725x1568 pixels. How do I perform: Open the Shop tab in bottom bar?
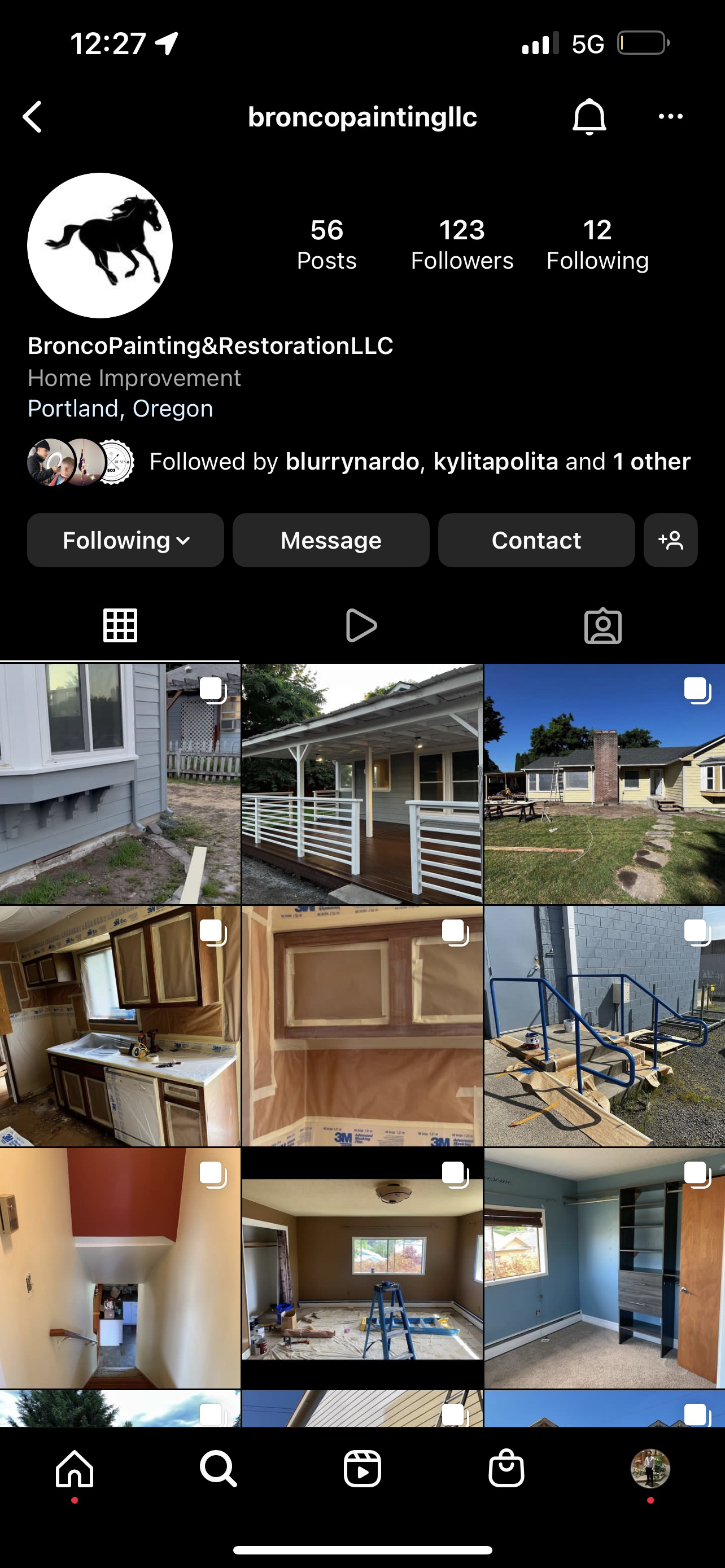(506, 1469)
